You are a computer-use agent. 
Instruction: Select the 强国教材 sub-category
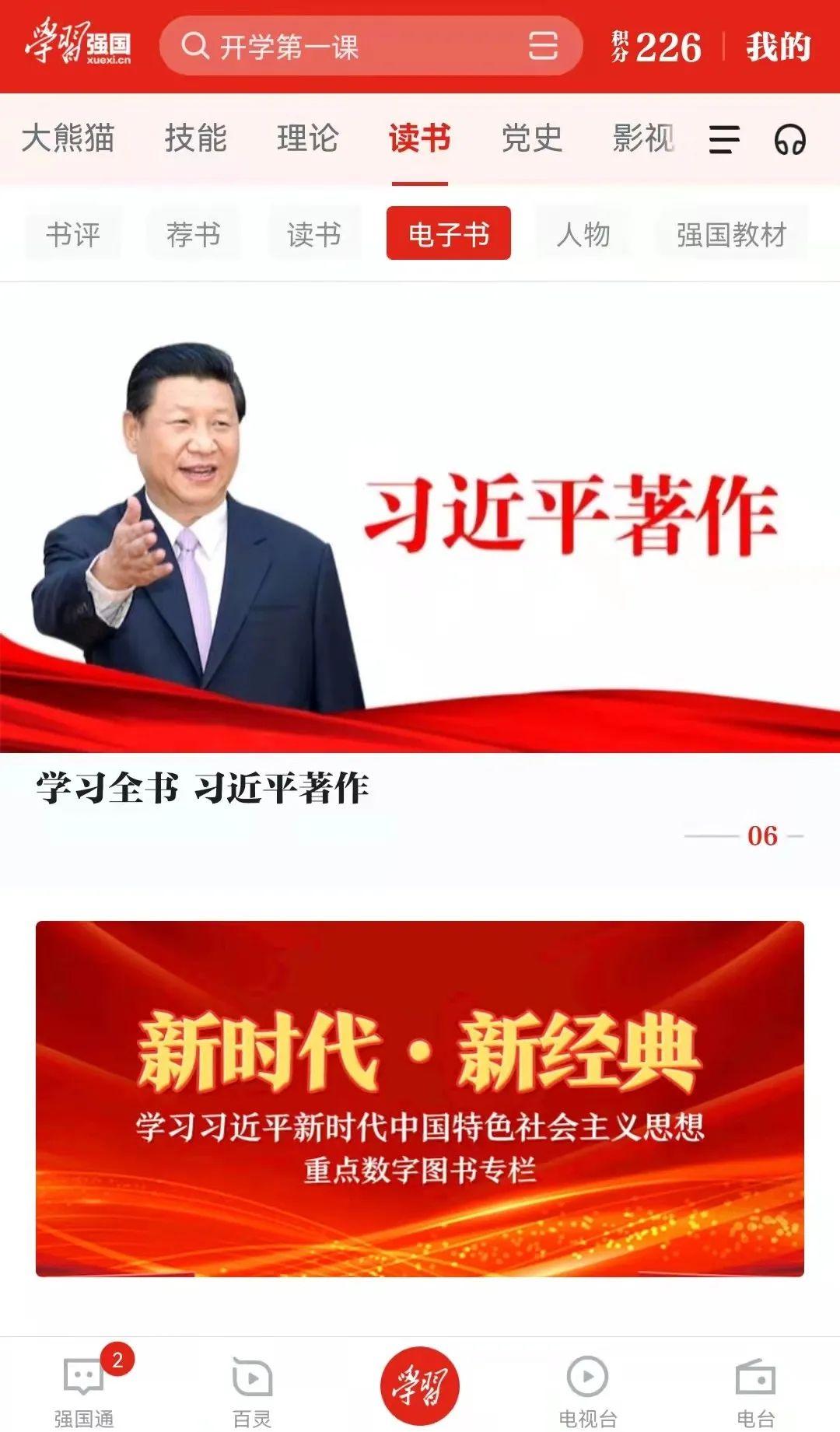(x=731, y=234)
